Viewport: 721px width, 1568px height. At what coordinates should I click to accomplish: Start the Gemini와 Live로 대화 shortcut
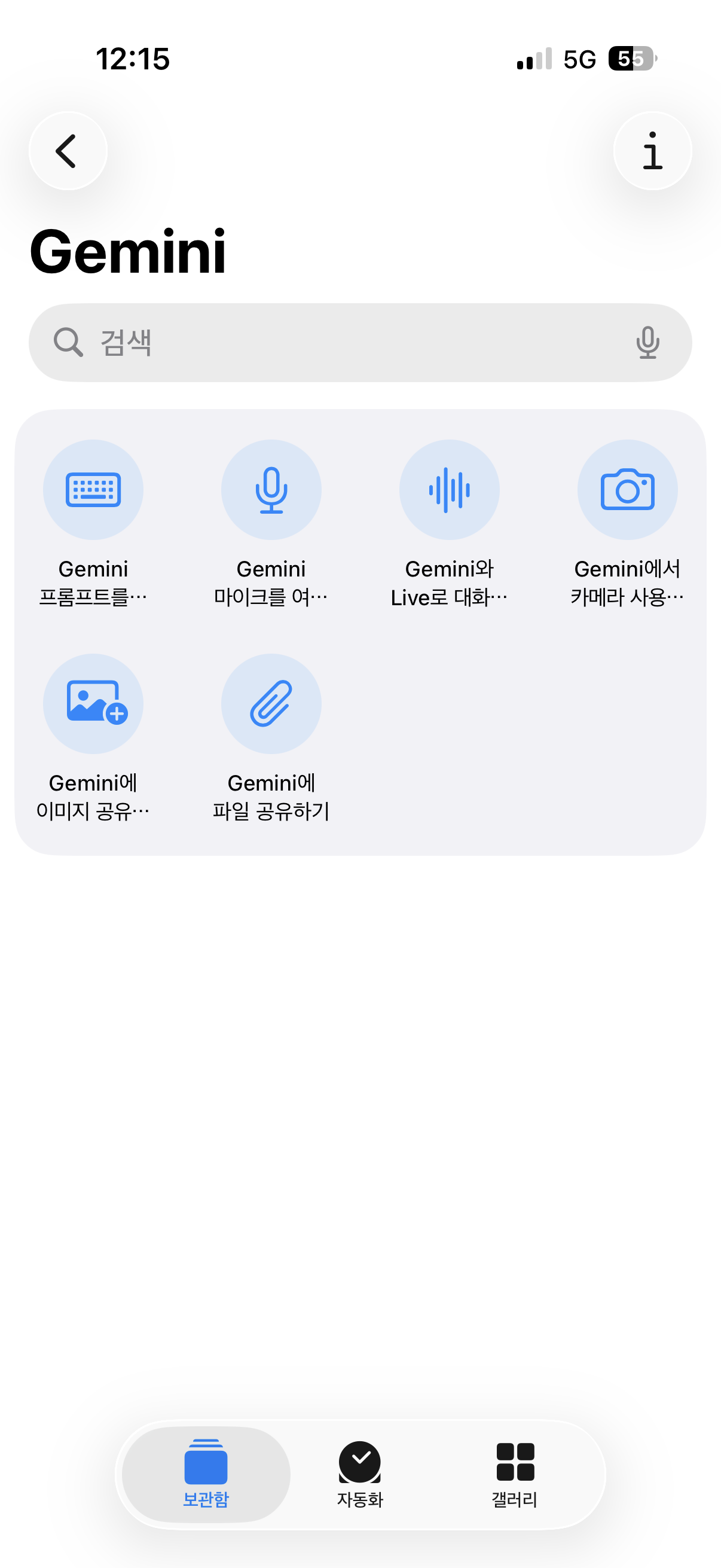[x=449, y=490]
